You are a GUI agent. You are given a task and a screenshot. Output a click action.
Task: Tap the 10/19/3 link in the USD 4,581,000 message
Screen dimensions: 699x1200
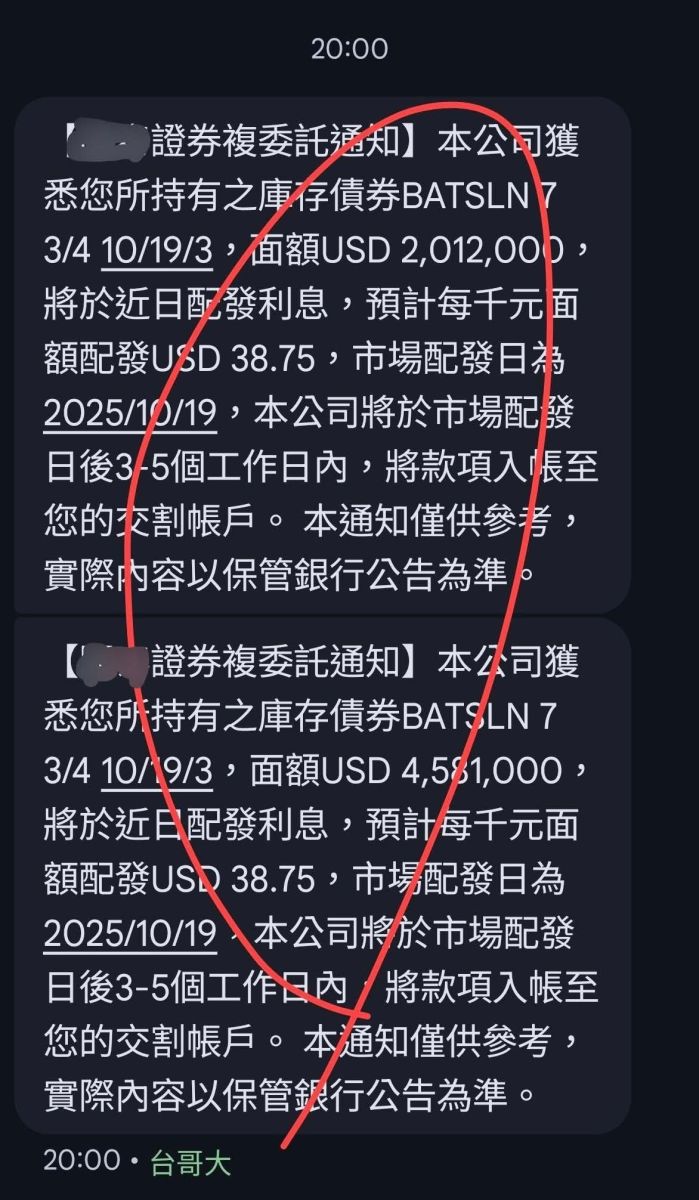[157, 771]
